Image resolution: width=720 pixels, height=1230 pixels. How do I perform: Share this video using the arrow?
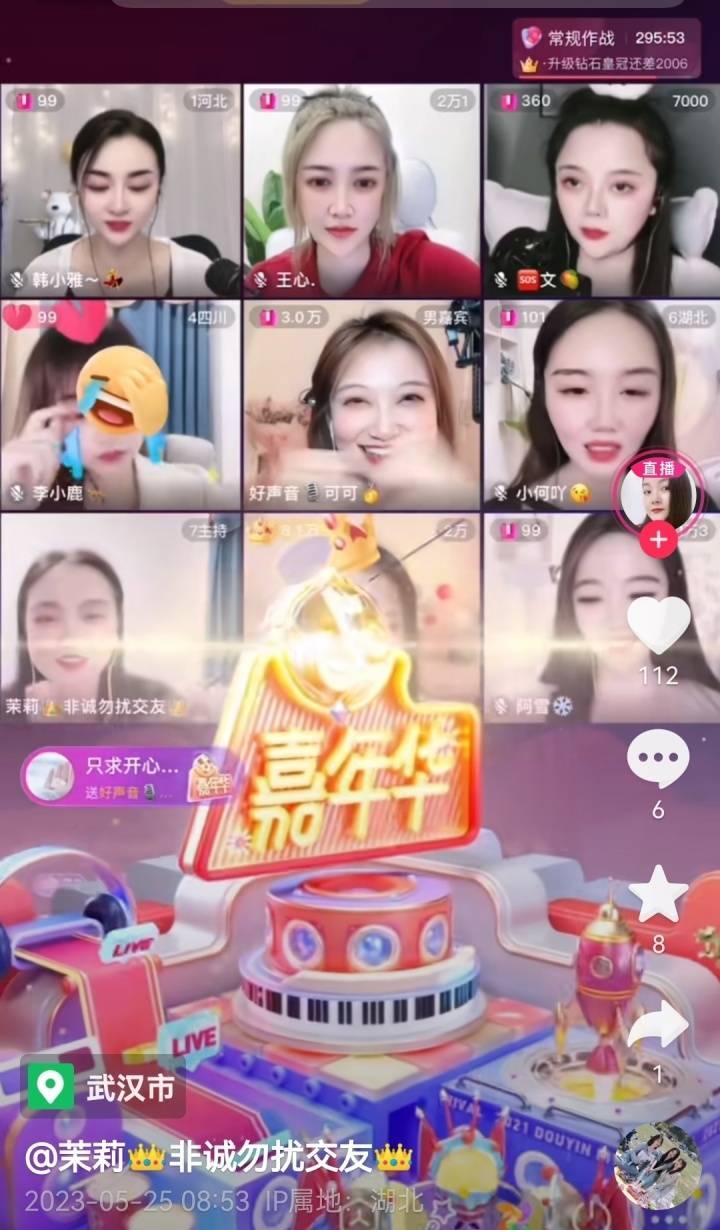tap(658, 1025)
